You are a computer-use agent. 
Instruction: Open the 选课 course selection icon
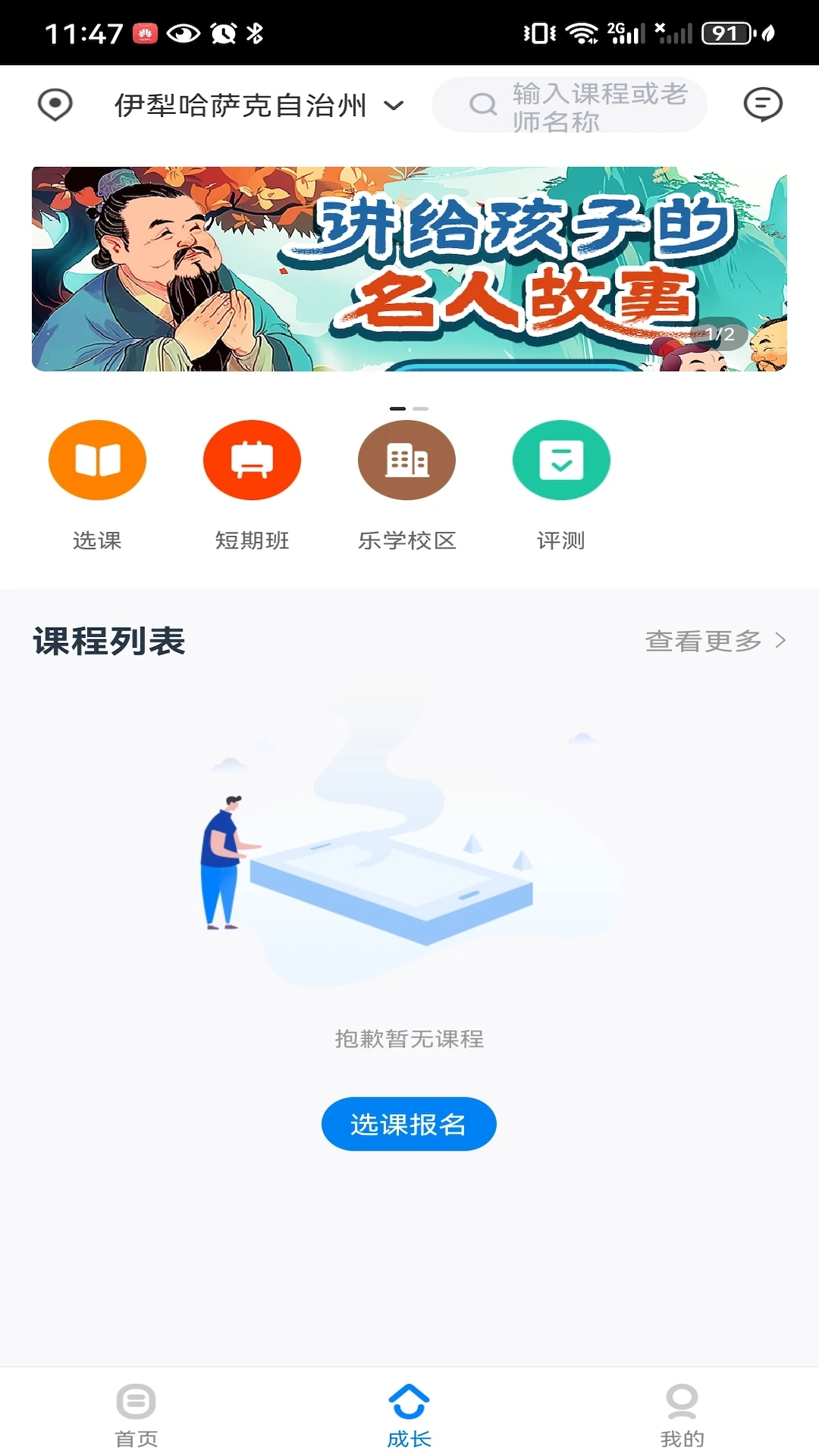point(96,460)
